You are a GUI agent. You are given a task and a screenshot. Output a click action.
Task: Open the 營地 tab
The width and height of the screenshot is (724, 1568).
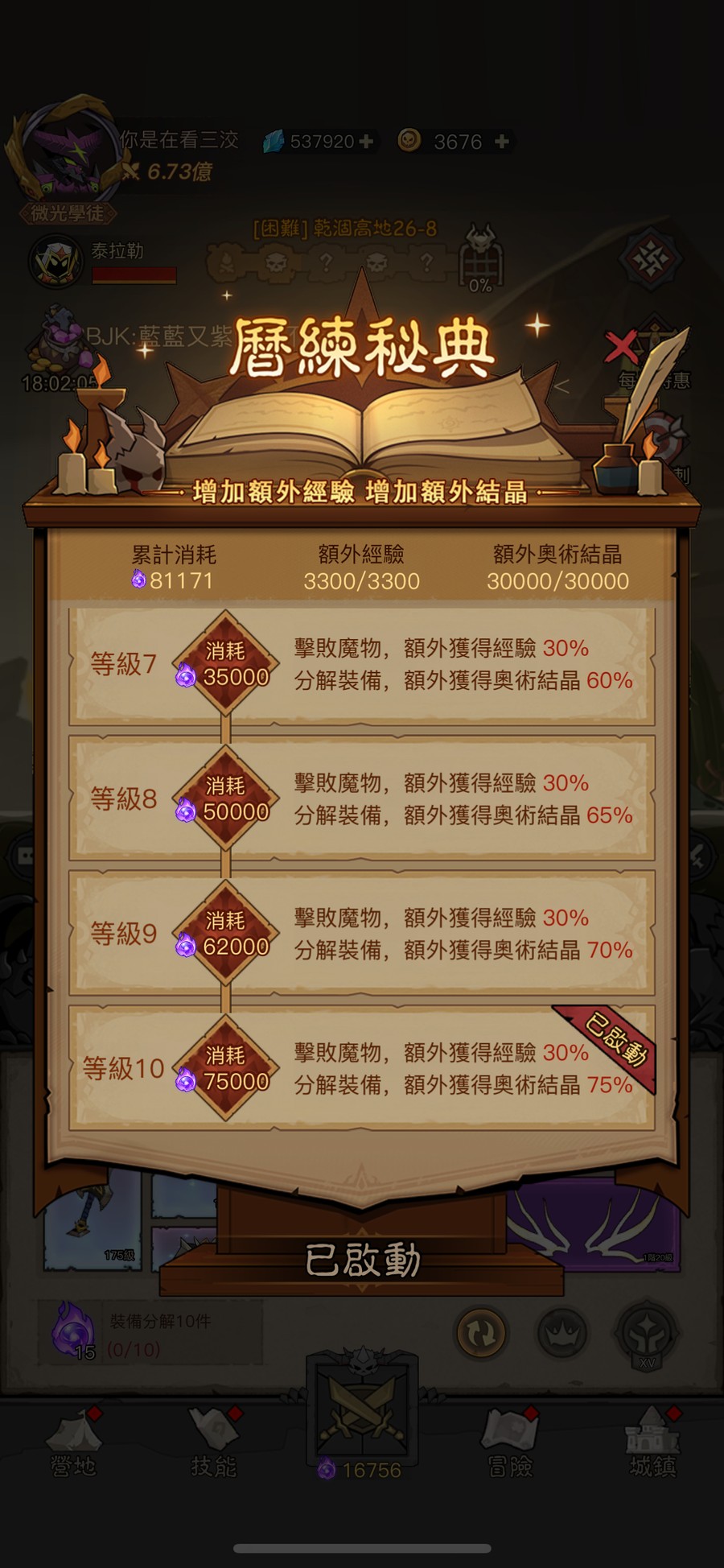(73, 1443)
